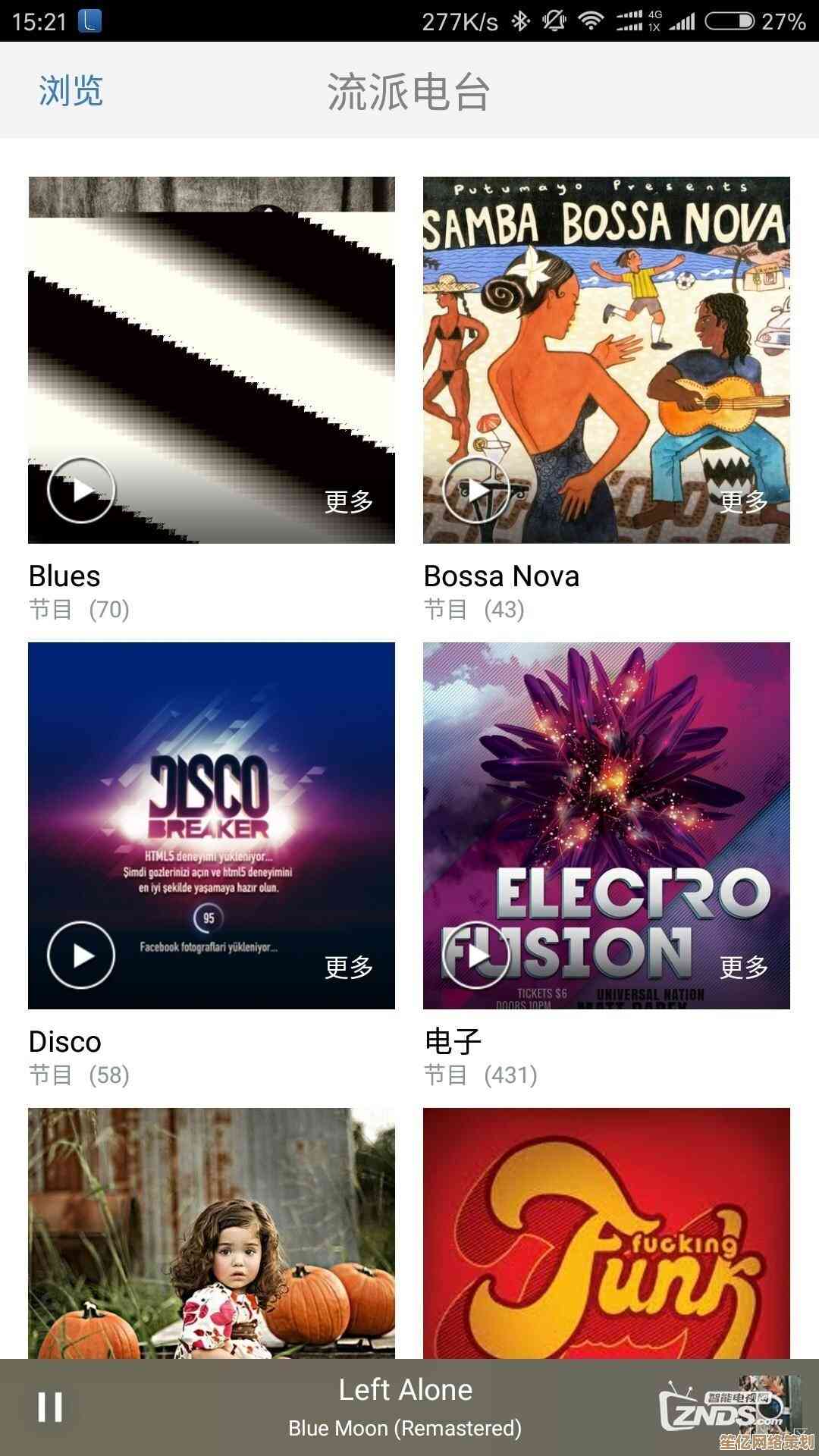The width and height of the screenshot is (819, 1456).
Task: Play the Blues station
Action: click(x=81, y=491)
